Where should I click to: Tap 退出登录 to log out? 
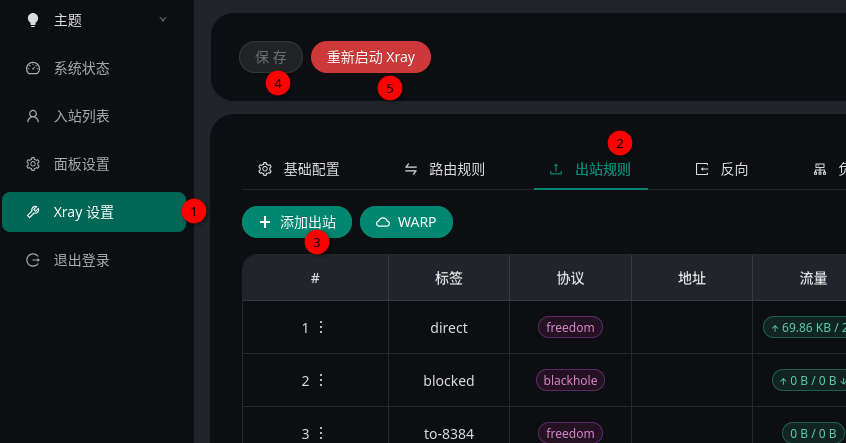click(x=81, y=260)
